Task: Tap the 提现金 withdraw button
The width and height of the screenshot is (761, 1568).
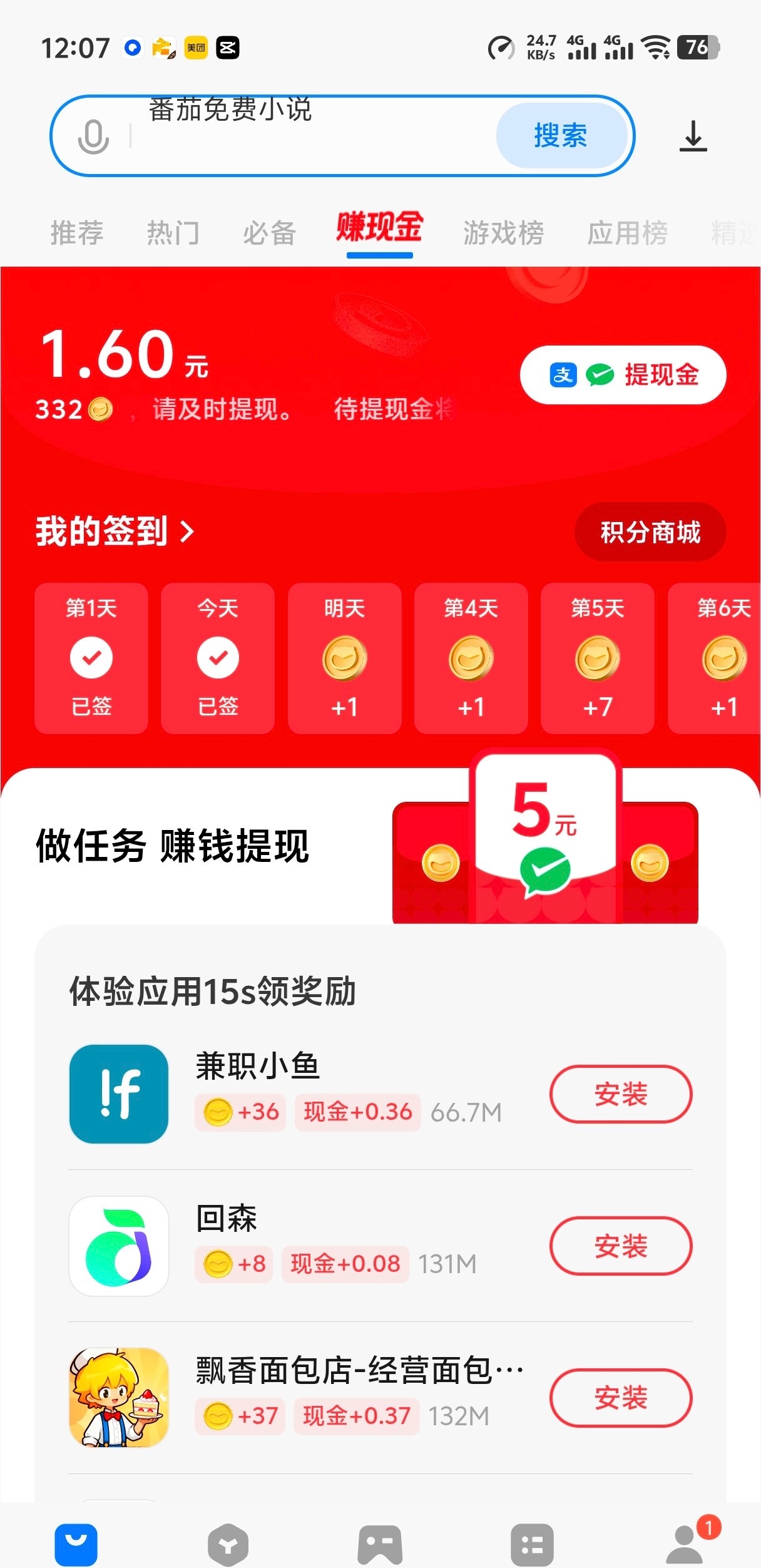Action: (x=623, y=375)
